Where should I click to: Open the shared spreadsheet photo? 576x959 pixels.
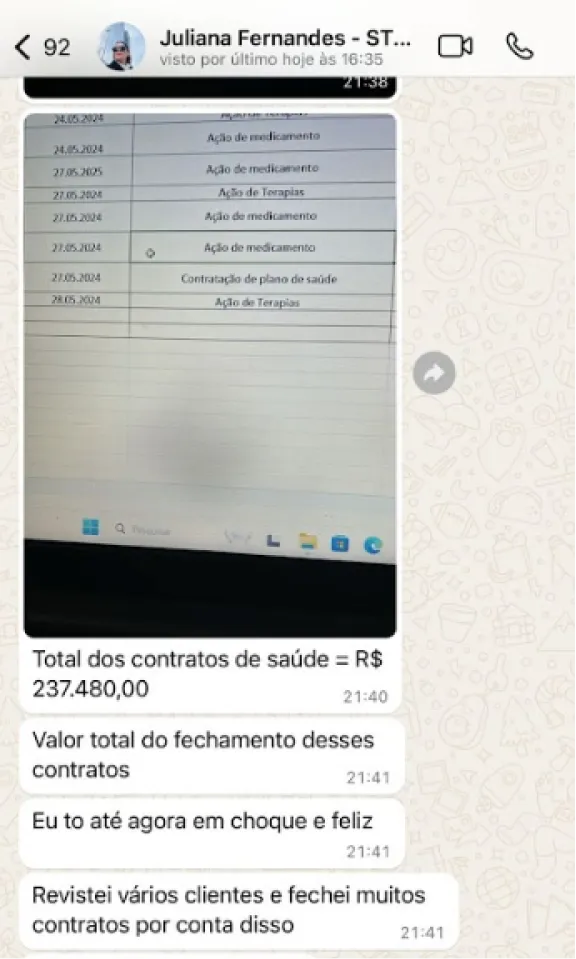(x=210, y=375)
